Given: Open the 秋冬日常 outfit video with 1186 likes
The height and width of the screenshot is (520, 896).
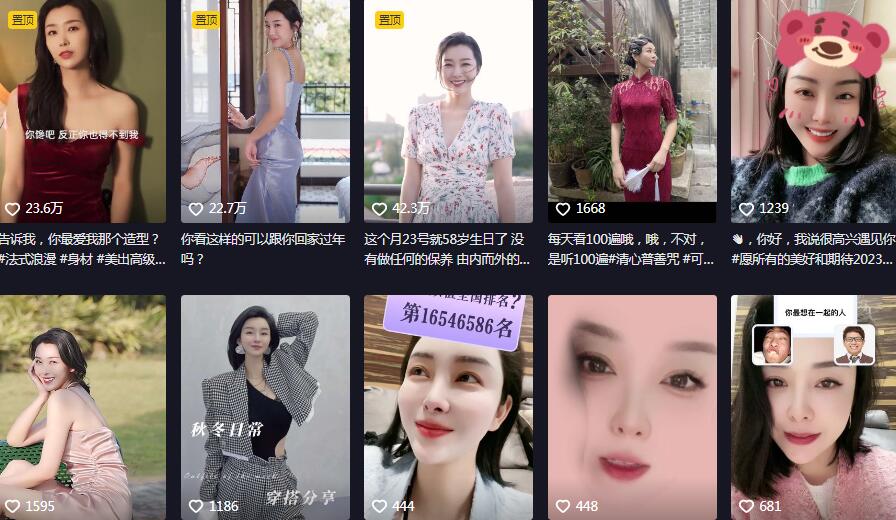Looking at the screenshot, I should tap(265, 405).
